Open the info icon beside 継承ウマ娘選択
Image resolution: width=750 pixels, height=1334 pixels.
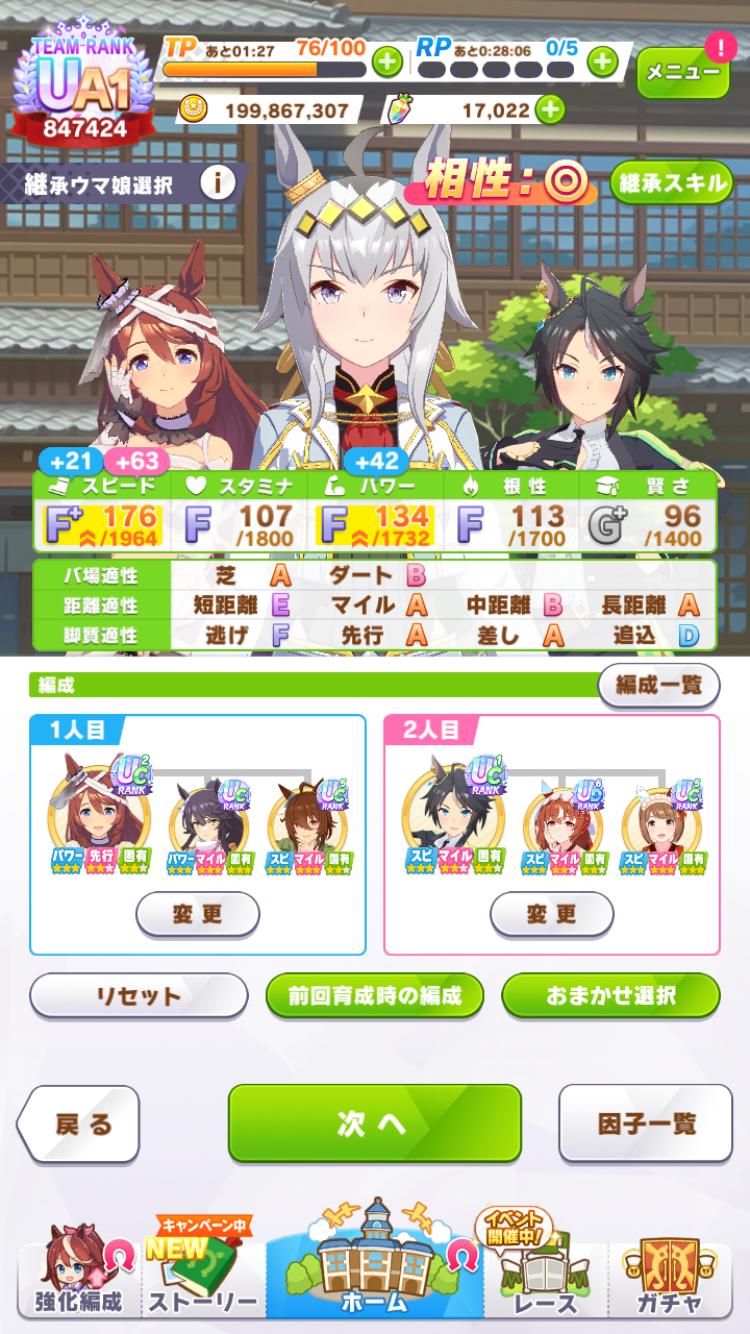click(217, 183)
